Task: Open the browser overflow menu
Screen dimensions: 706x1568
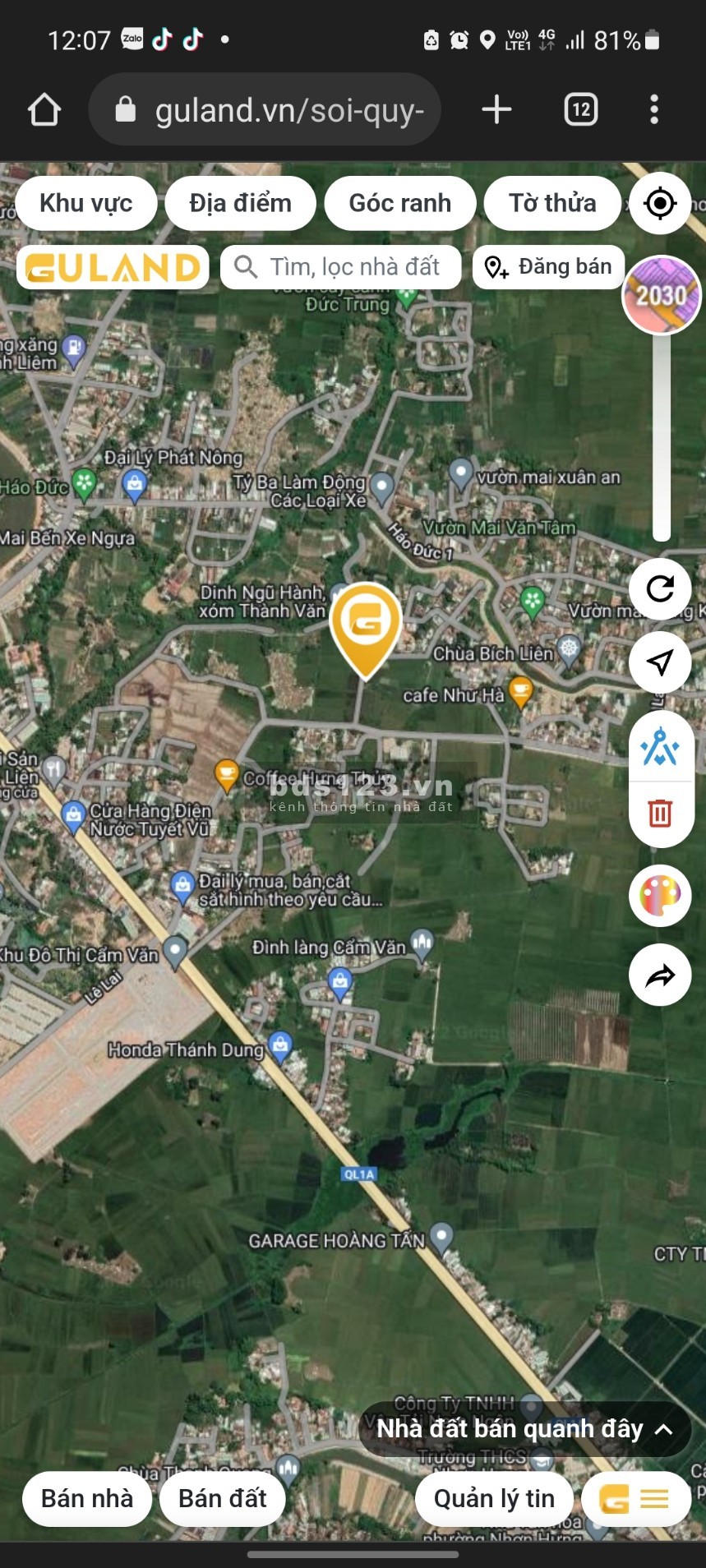Action: pos(654,109)
